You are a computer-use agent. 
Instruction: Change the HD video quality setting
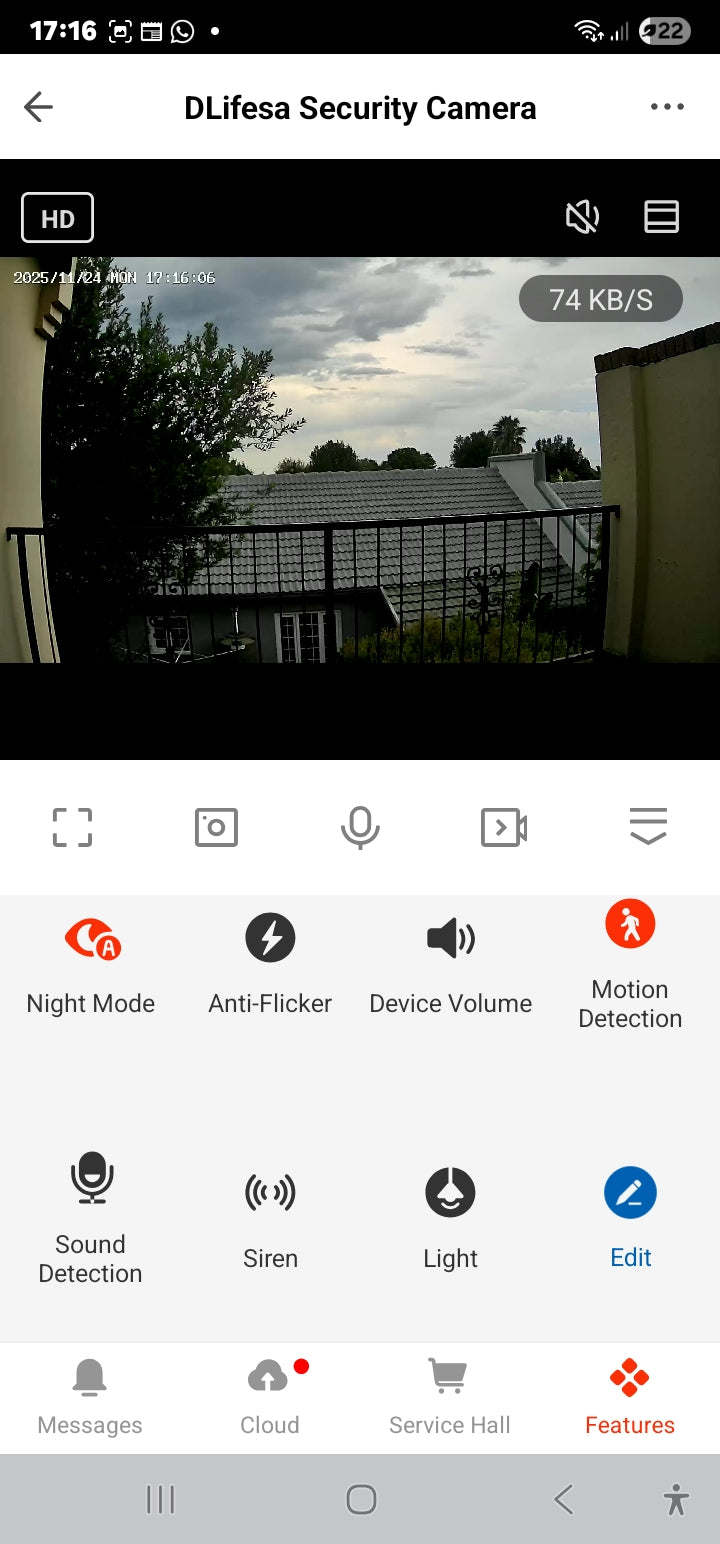57,218
